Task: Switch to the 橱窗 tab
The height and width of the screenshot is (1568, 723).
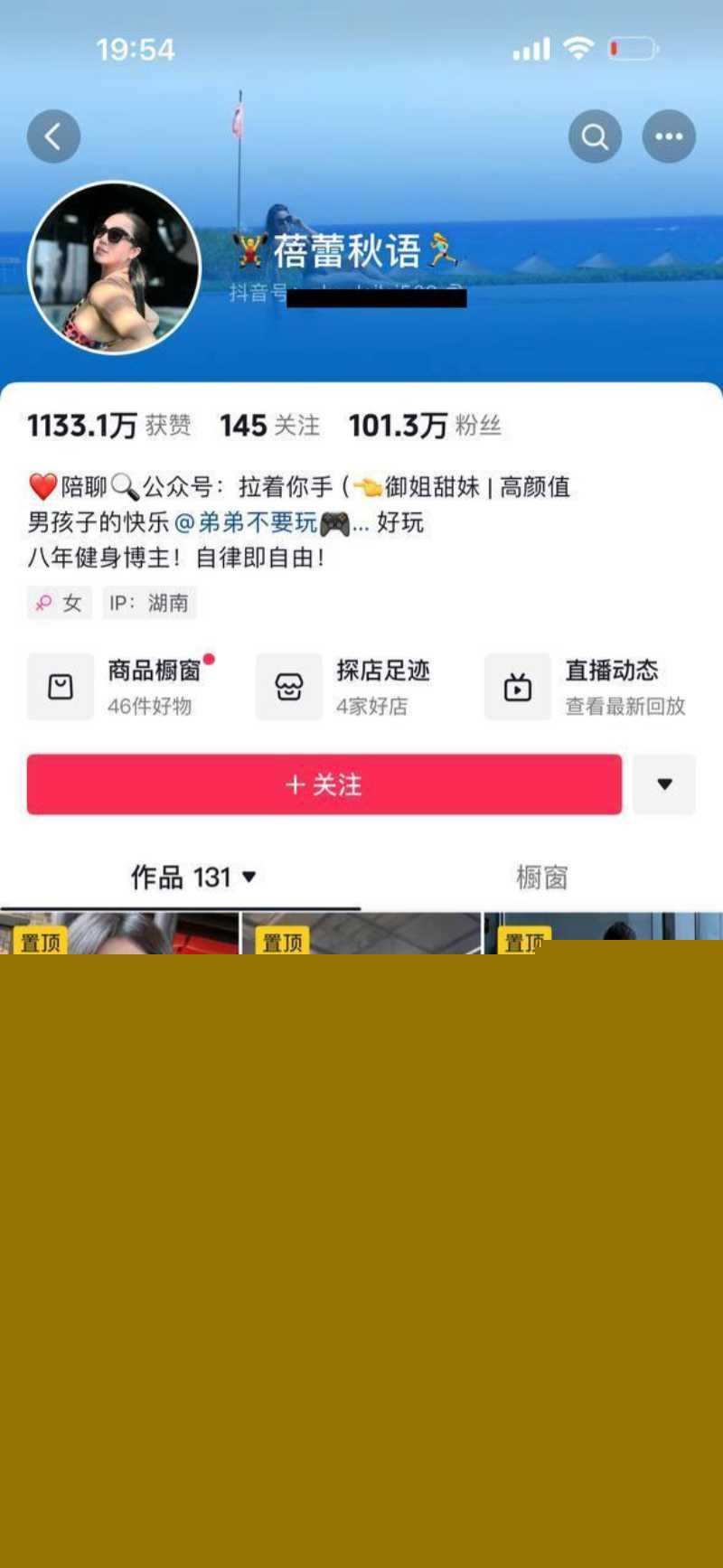Action: click(x=541, y=877)
